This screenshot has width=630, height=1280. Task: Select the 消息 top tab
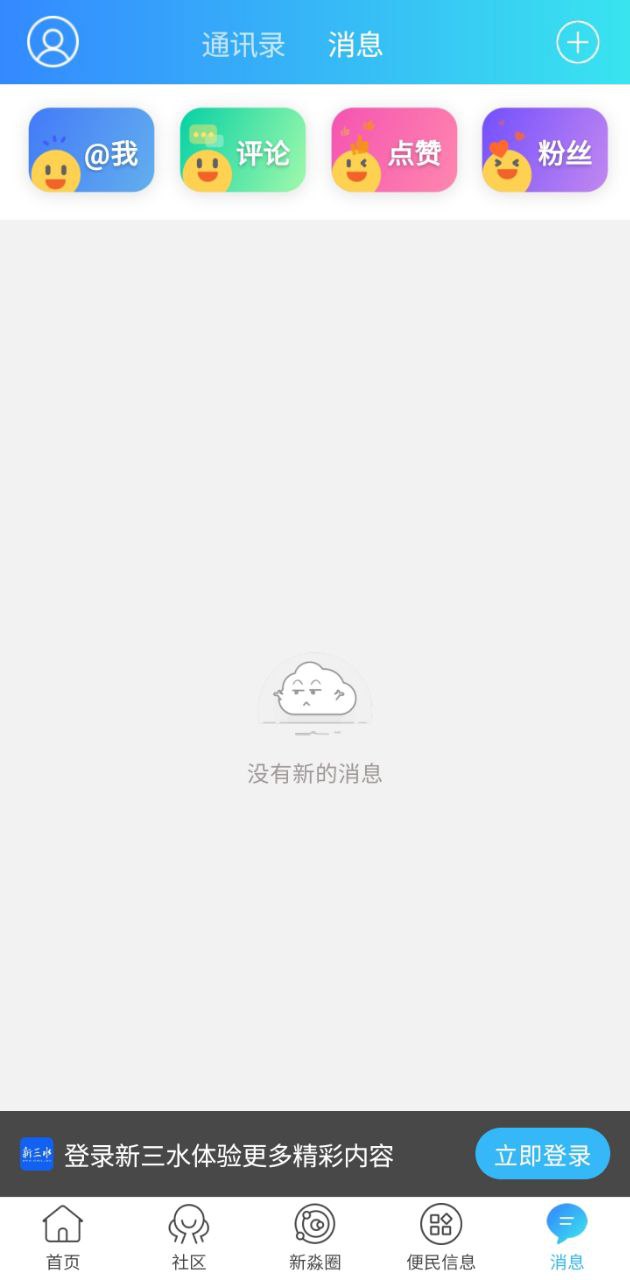[355, 45]
